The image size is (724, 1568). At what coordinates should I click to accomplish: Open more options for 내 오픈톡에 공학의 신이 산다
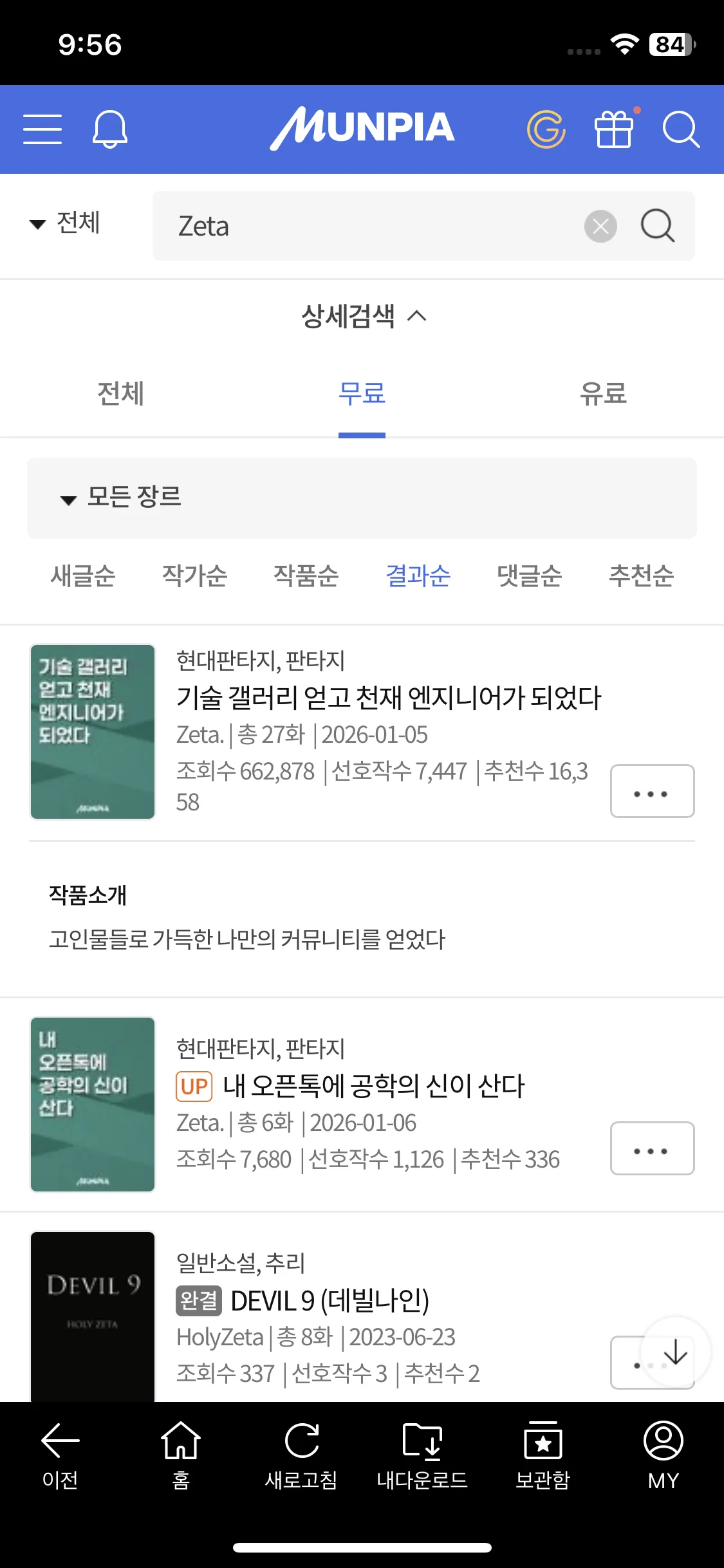(651, 1148)
